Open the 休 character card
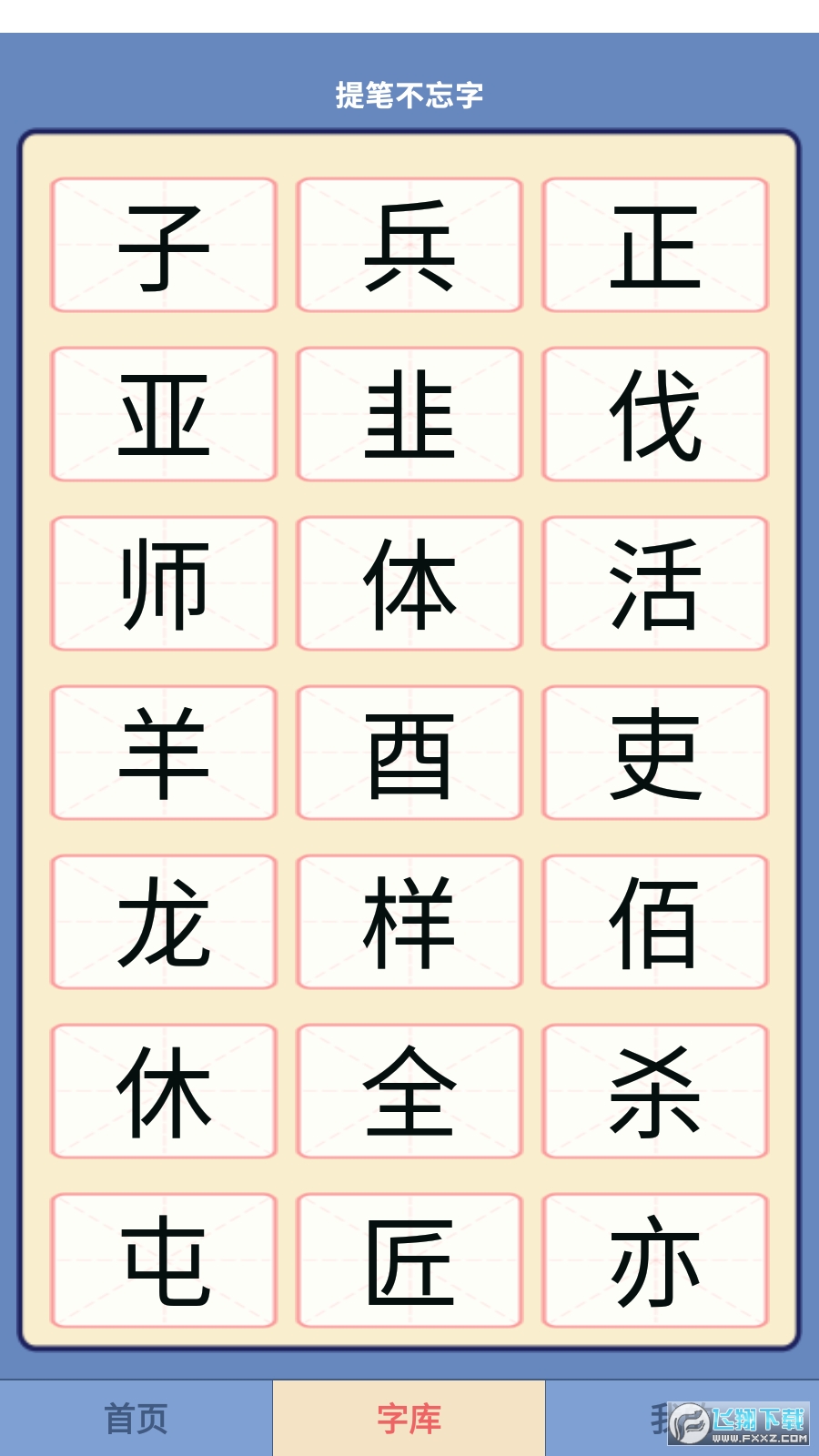 pos(164,1091)
